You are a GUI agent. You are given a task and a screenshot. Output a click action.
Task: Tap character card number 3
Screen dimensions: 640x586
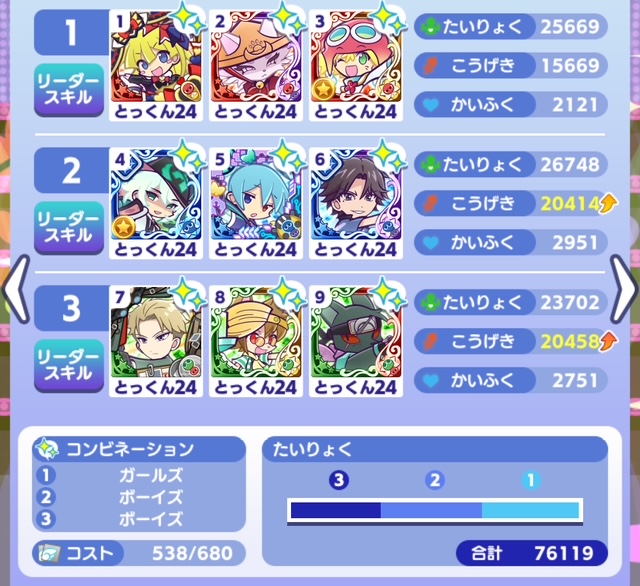(354, 62)
